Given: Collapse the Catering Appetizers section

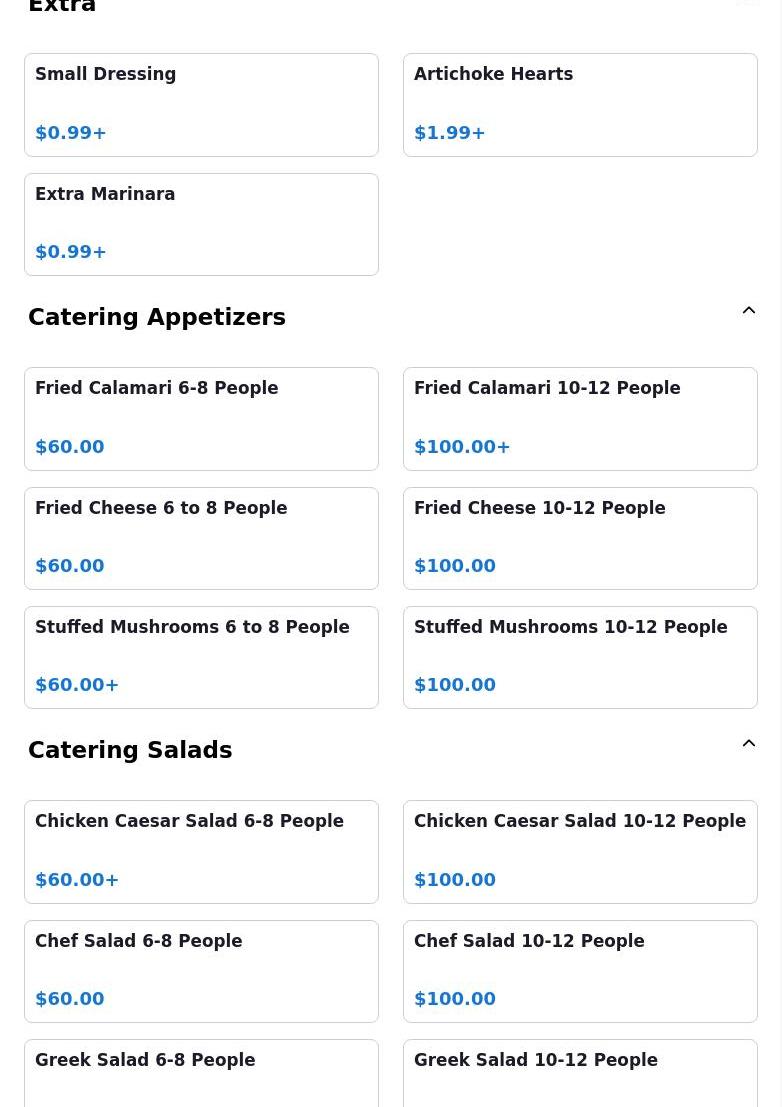Looking at the screenshot, I should pos(748,311).
